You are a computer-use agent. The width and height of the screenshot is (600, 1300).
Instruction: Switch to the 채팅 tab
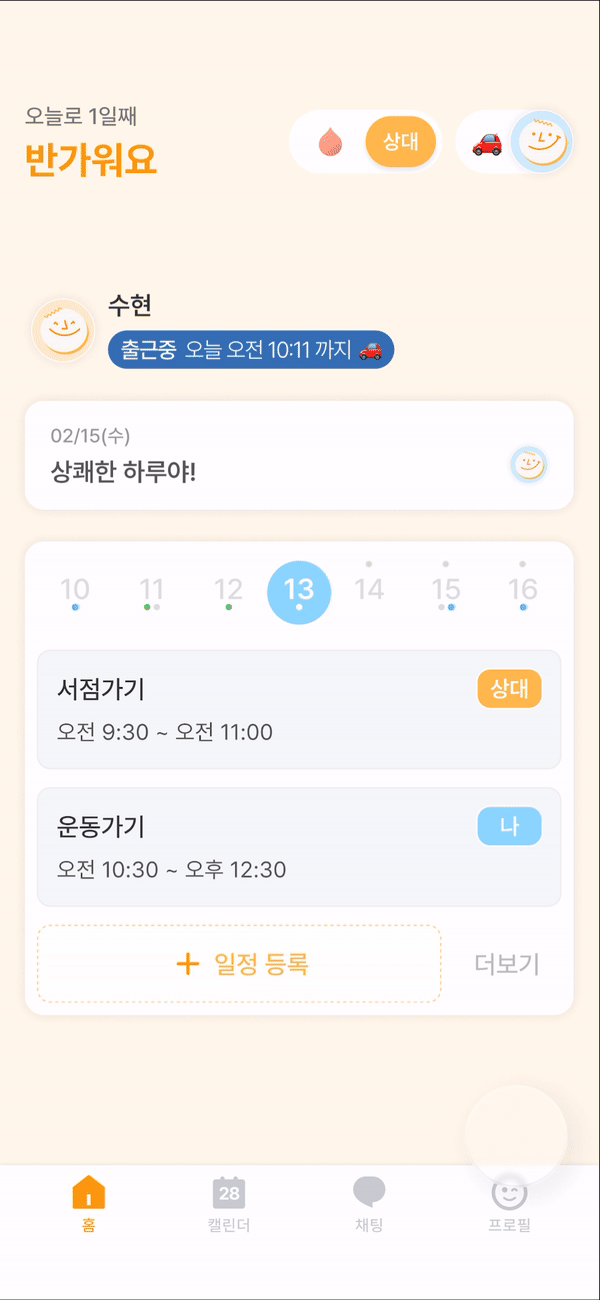(369, 1203)
